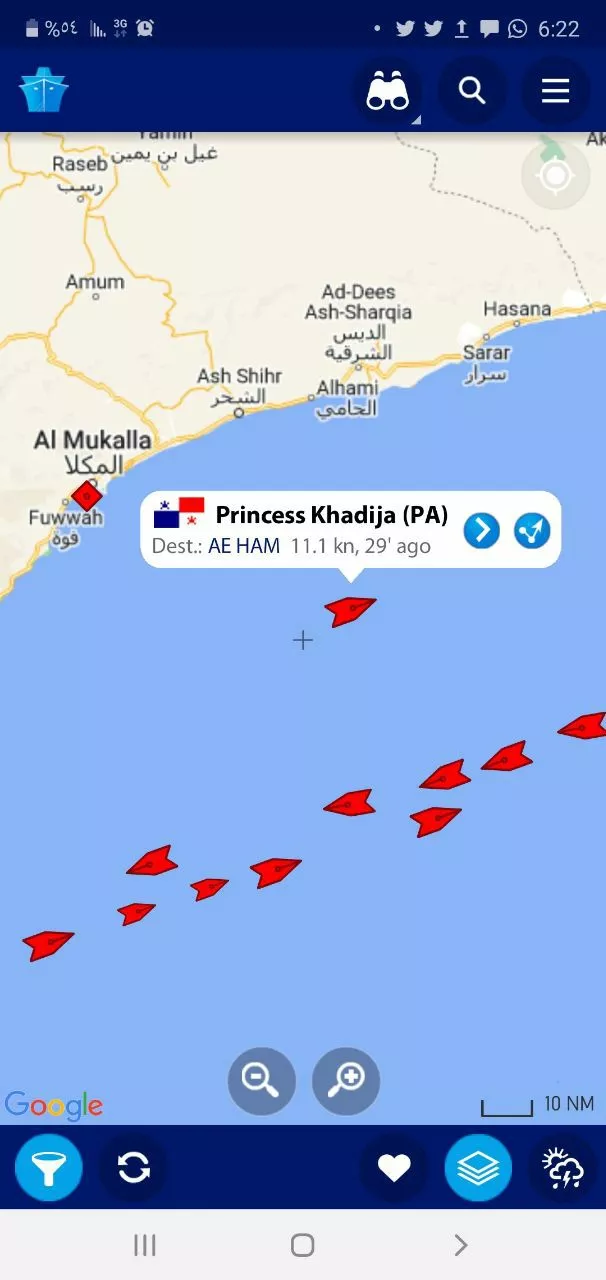
Task: Show Princess Khadija's past track
Action: (532, 530)
